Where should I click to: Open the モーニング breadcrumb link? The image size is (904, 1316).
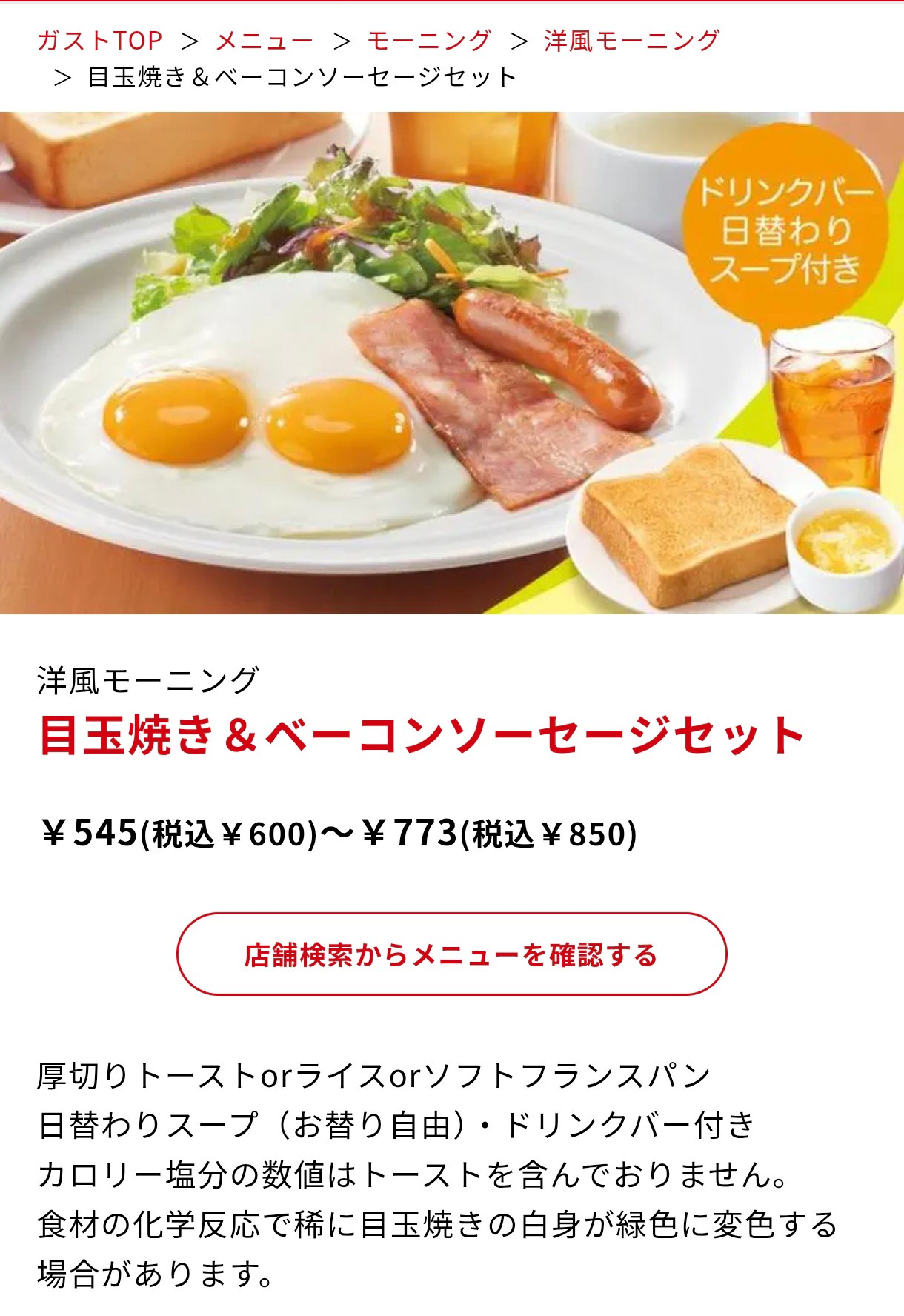(x=428, y=41)
